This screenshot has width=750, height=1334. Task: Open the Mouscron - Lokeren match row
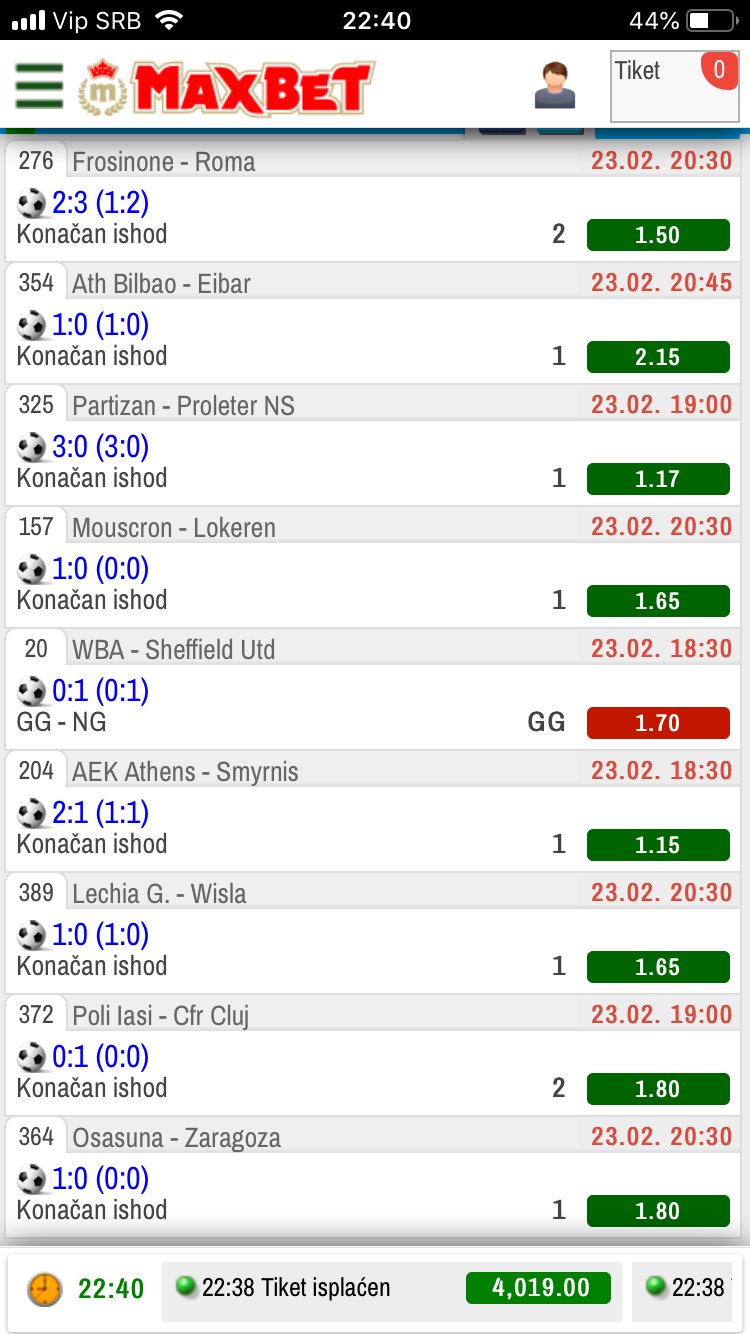click(373, 567)
